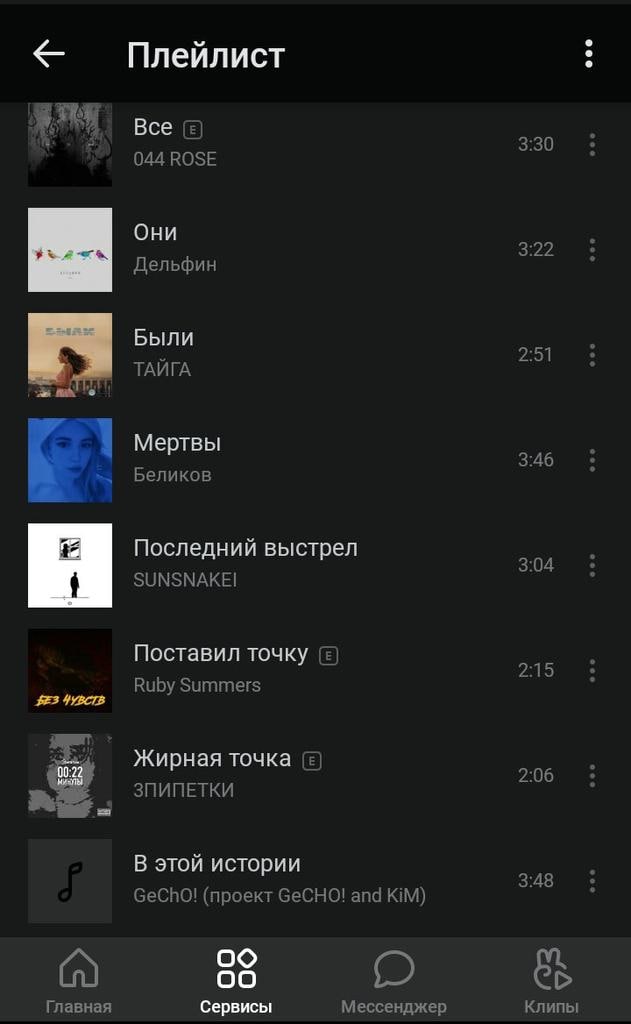Screen dimensions: 631x1024
Task: Switch to the Сервисы tab
Action: tap(236, 981)
